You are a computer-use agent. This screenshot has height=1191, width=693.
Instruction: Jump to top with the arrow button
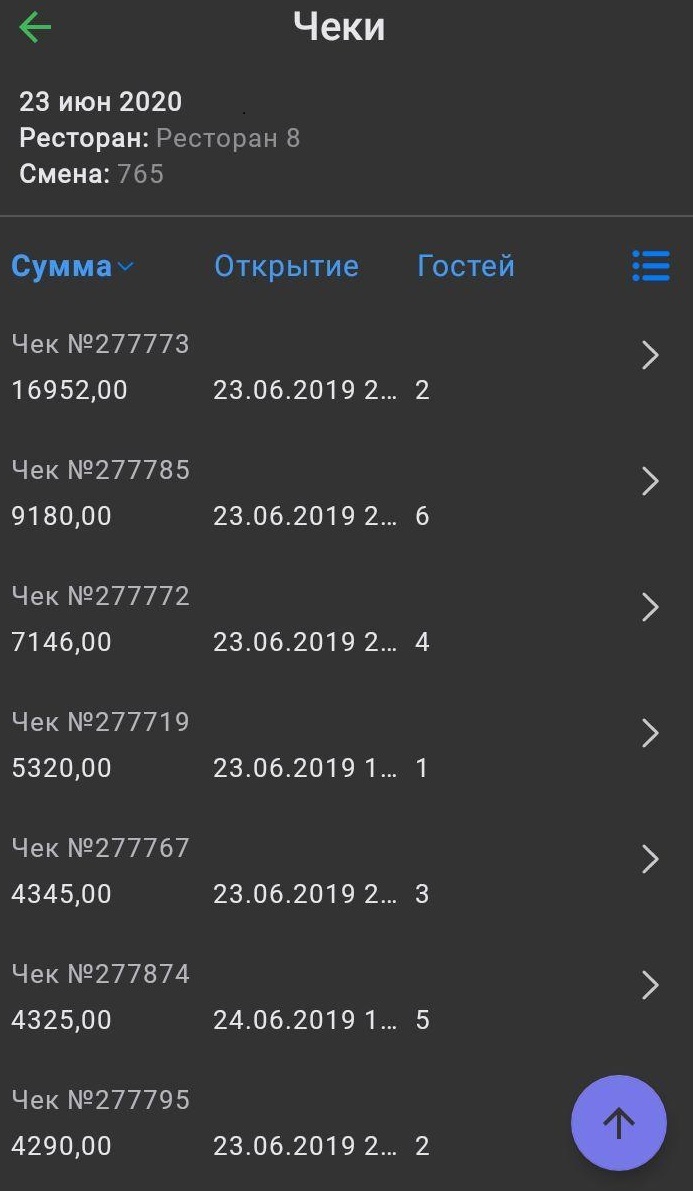(618, 1123)
